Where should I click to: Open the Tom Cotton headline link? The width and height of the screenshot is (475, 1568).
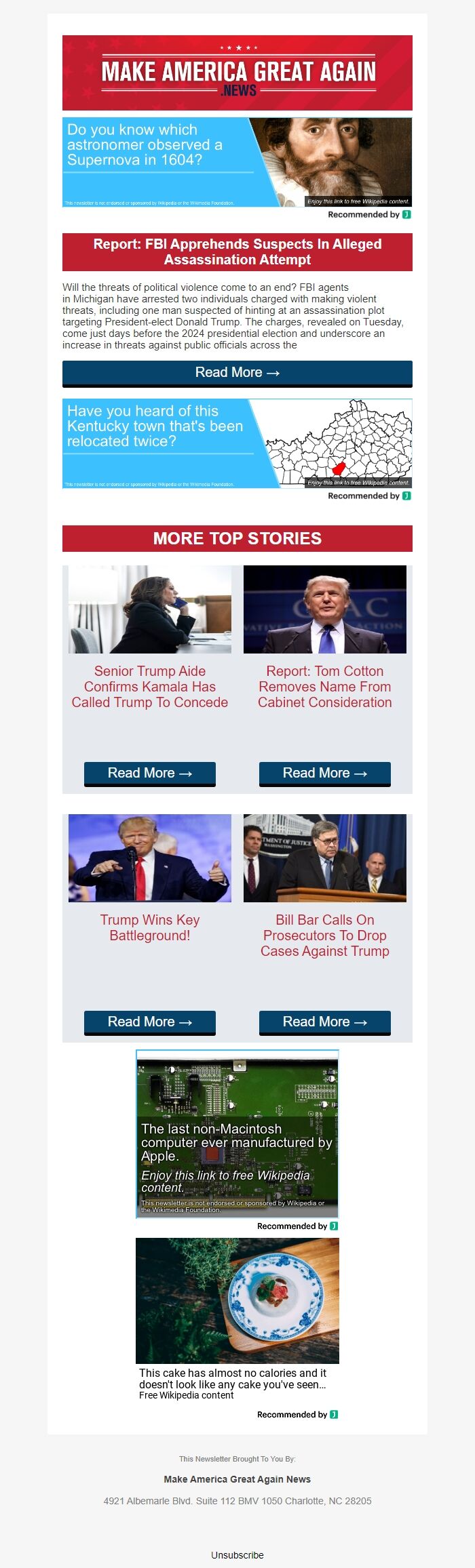(x=325, y=687)
